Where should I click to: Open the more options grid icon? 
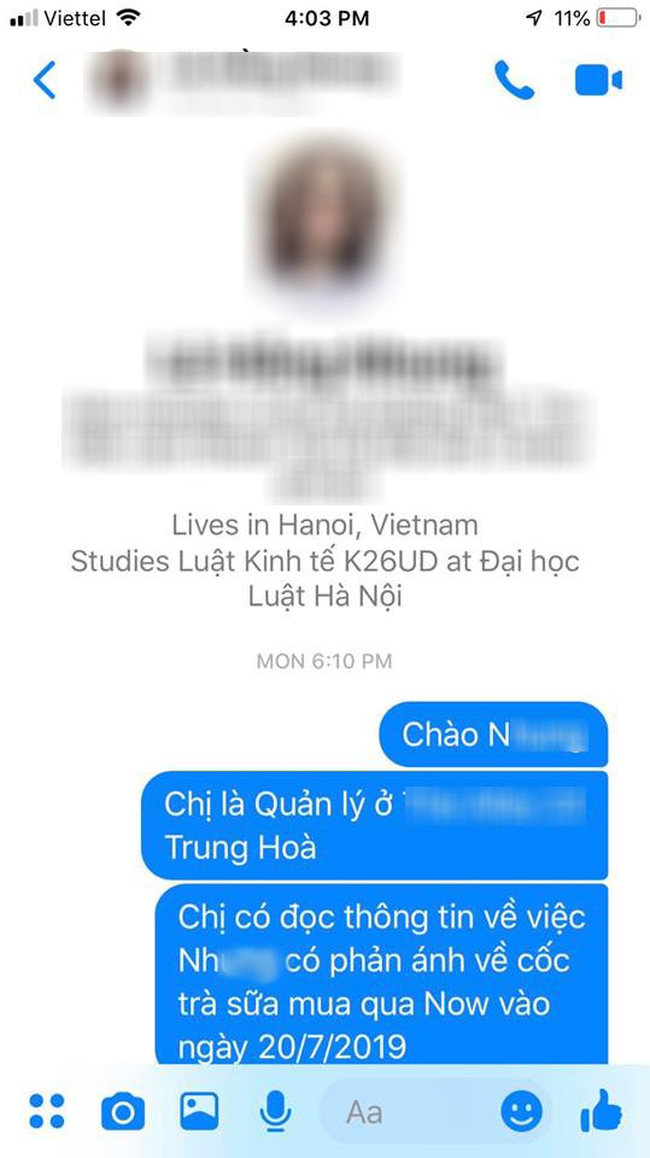point(46,1111)
